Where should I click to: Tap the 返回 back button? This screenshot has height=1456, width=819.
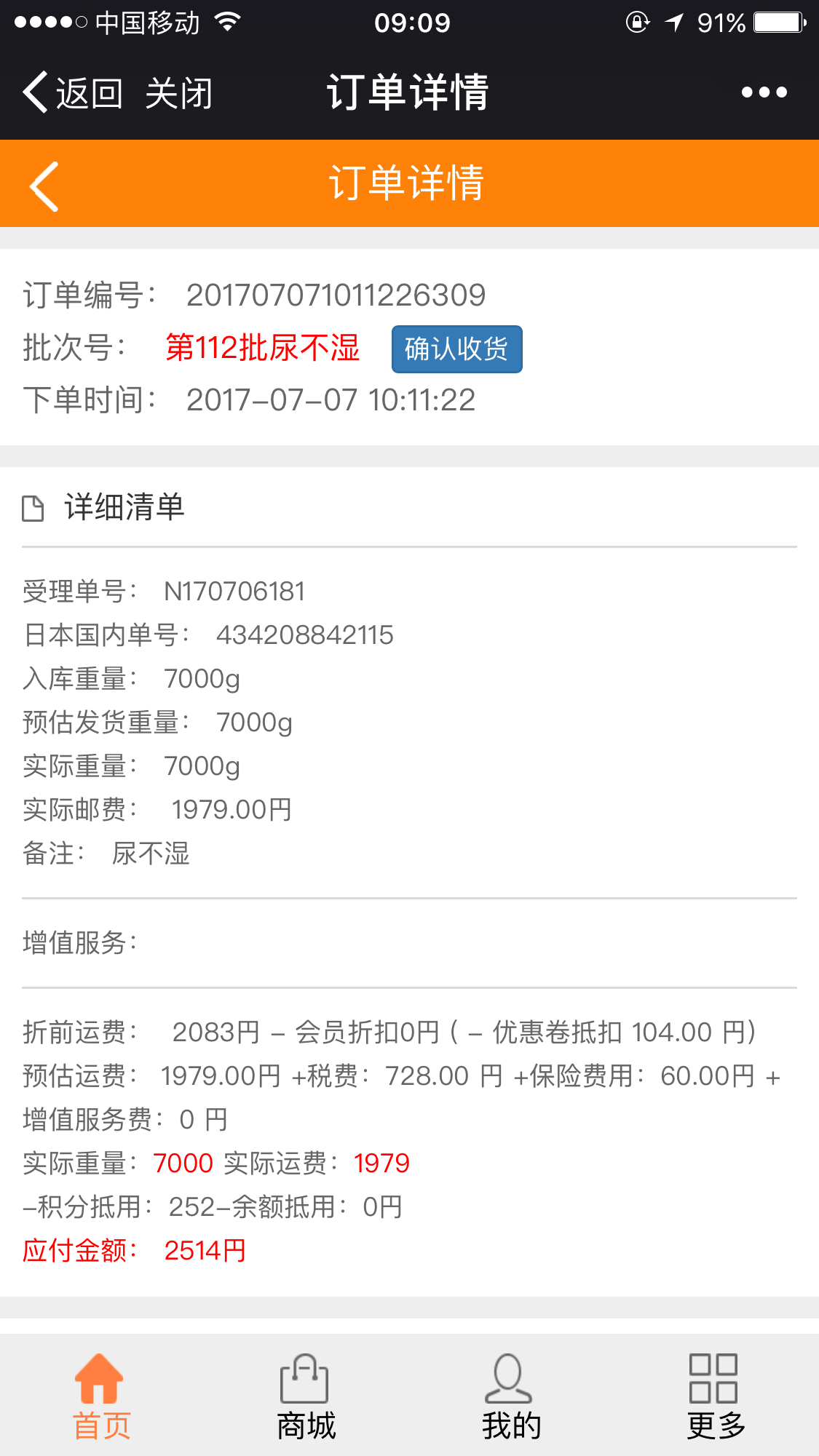tap(73, 93)
